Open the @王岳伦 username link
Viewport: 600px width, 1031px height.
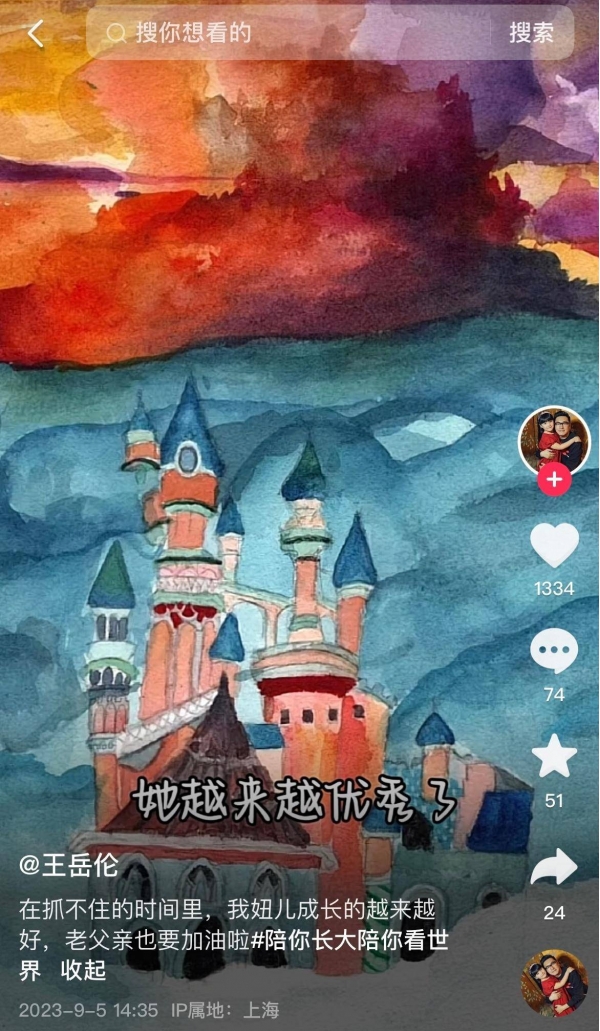click(x=69, y=866)
